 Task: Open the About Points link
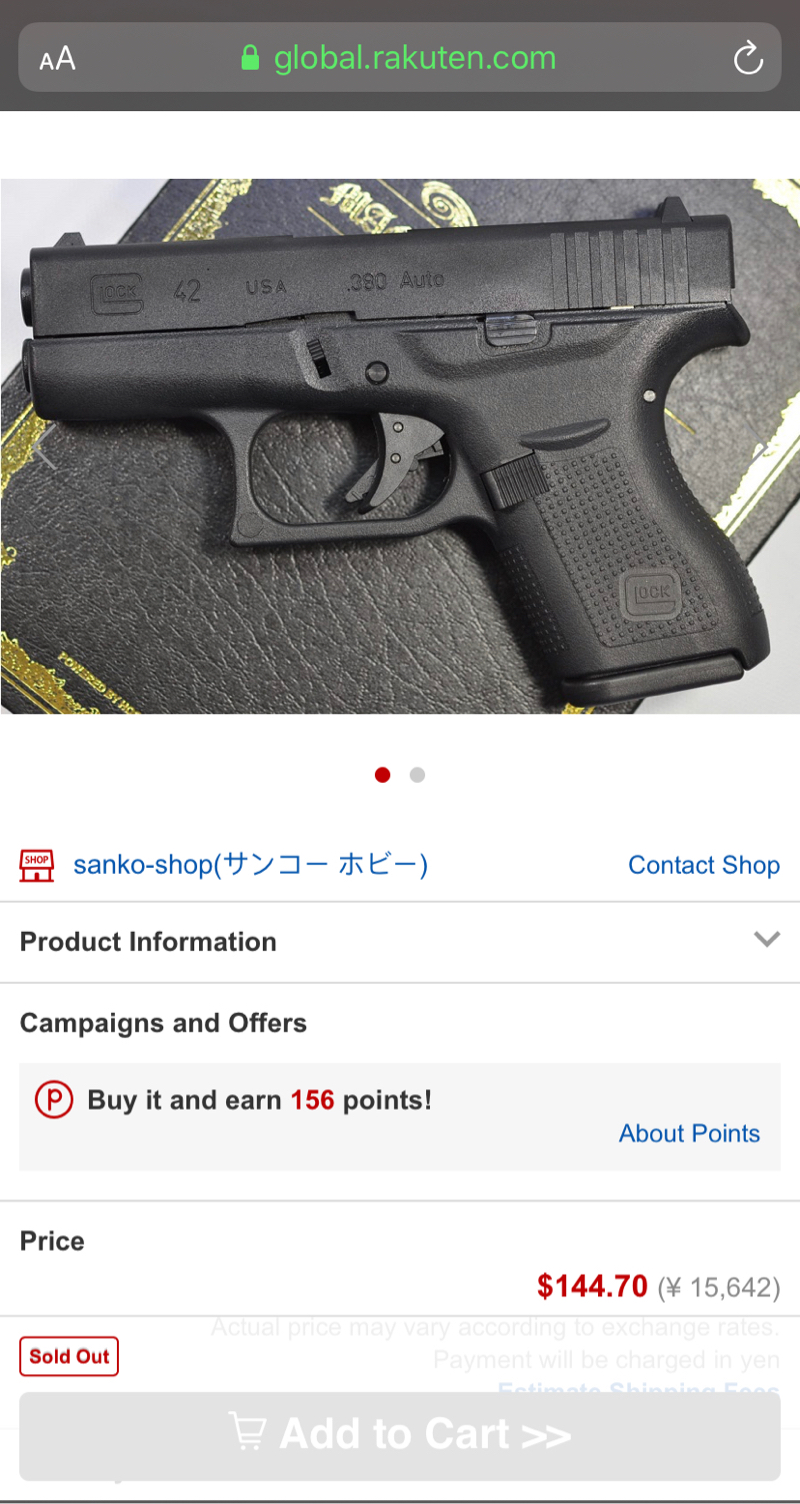(689, 1133)
